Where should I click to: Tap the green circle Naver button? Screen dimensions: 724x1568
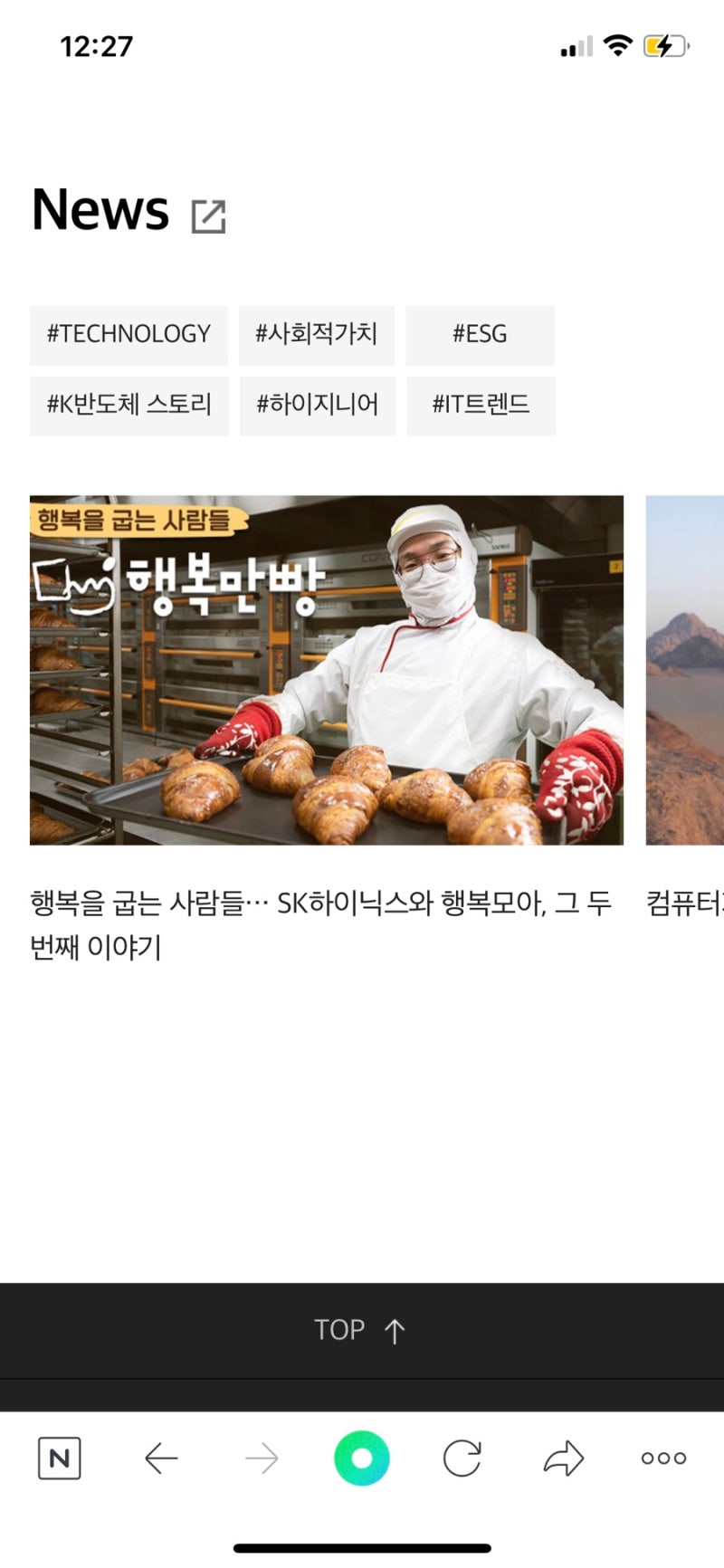tap(361, 1458)
